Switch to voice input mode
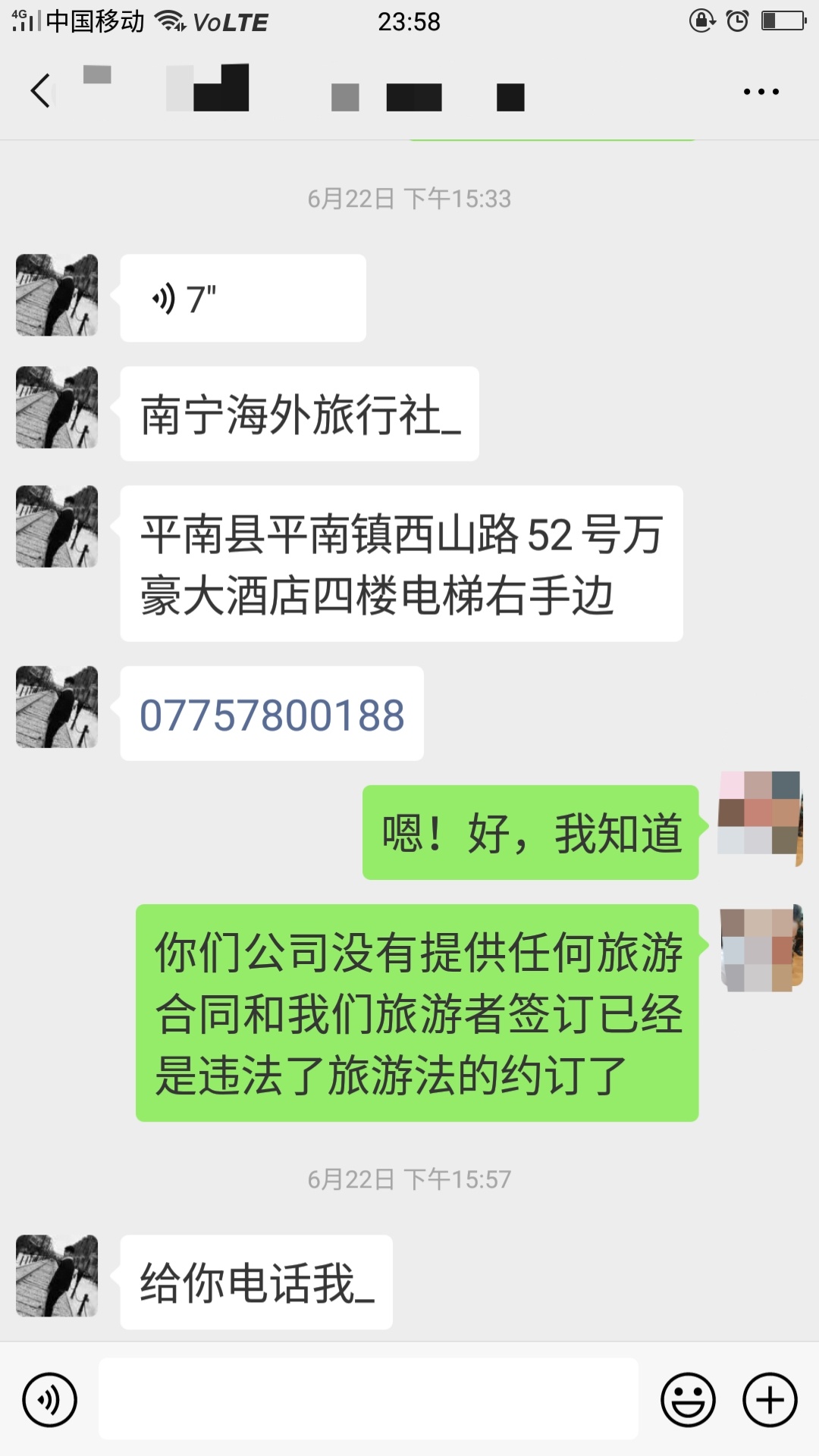This screenshot has width=819, height=1456. pyautogui.click(x=49, y=1399)
